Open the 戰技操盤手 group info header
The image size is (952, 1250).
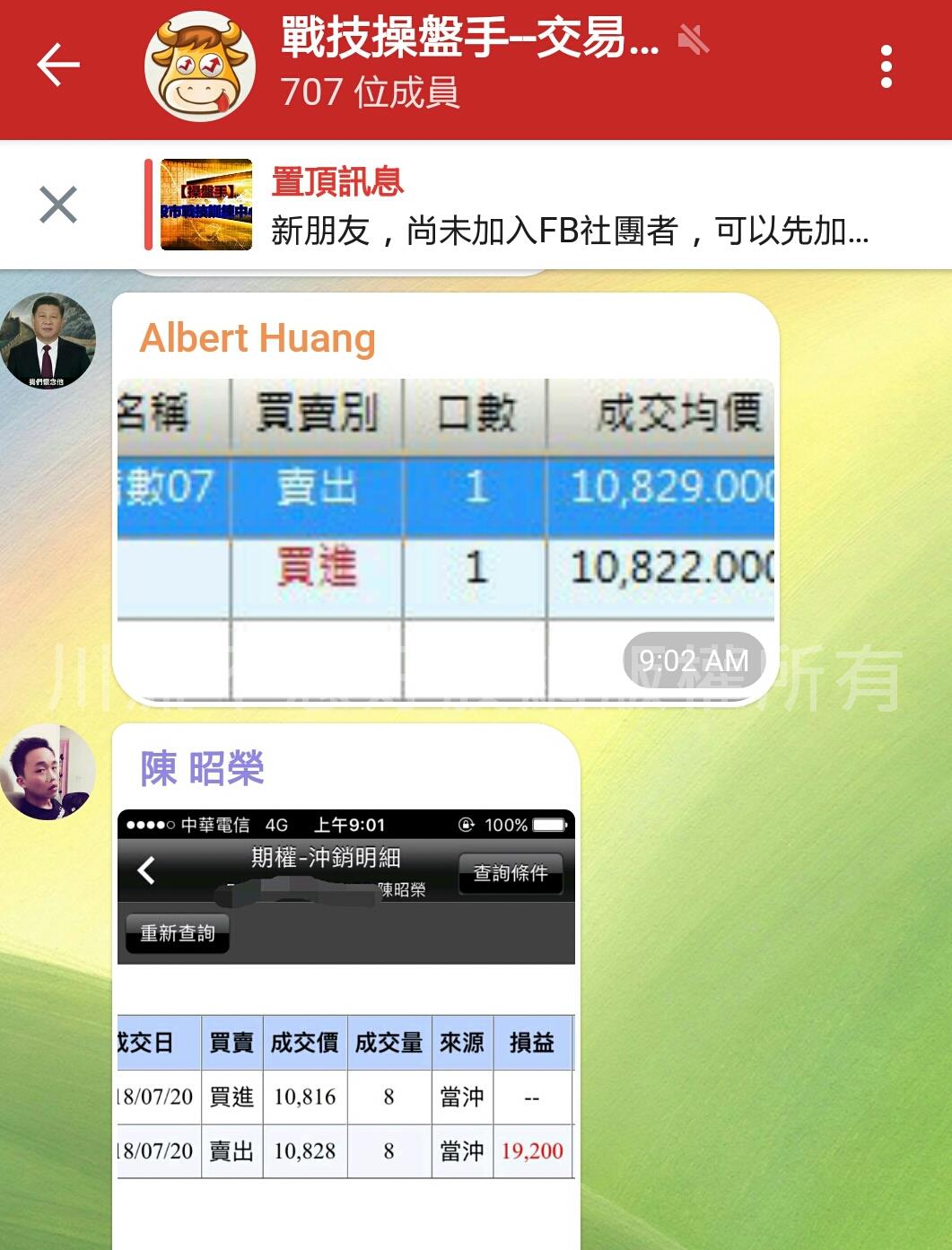(x=467, y=65)
